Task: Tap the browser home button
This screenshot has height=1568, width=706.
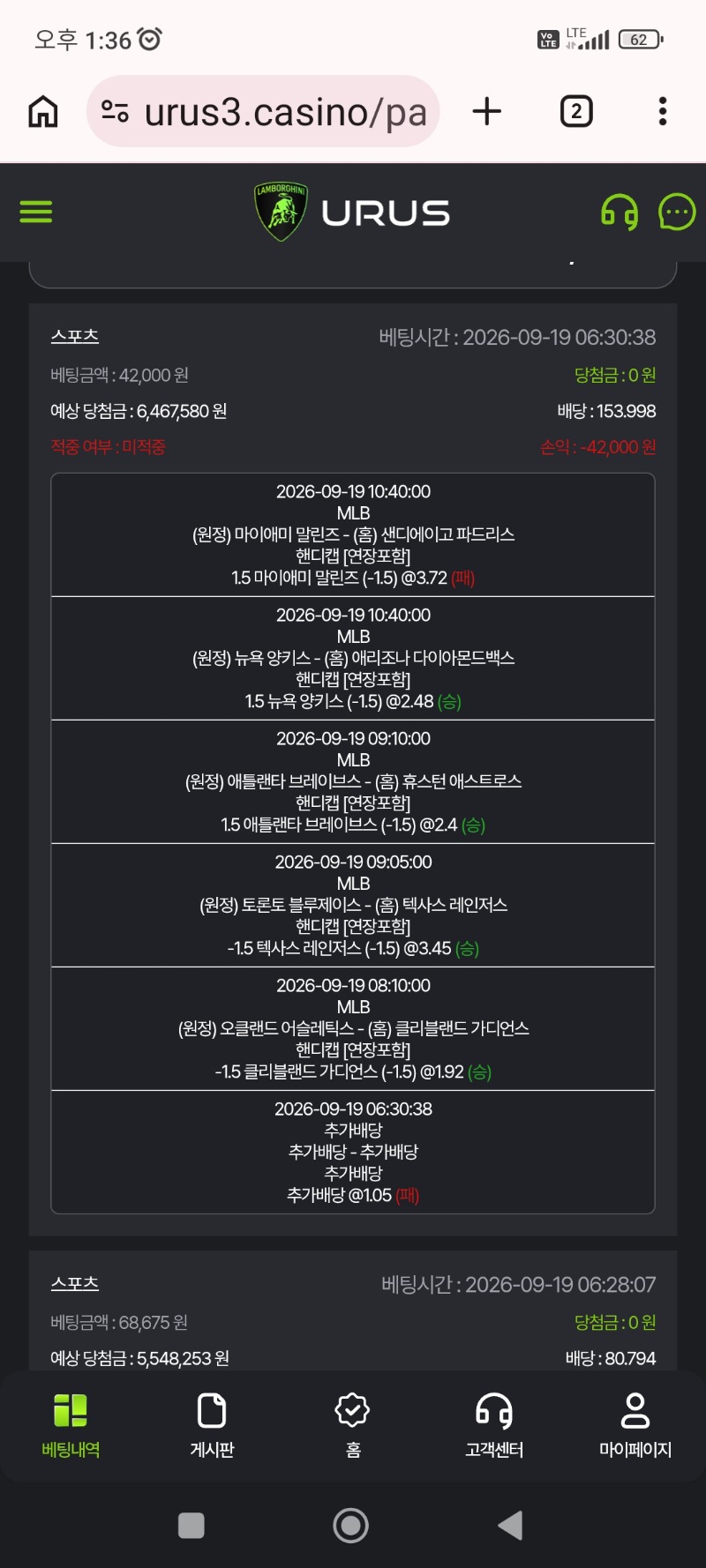Action: point(43,112)
